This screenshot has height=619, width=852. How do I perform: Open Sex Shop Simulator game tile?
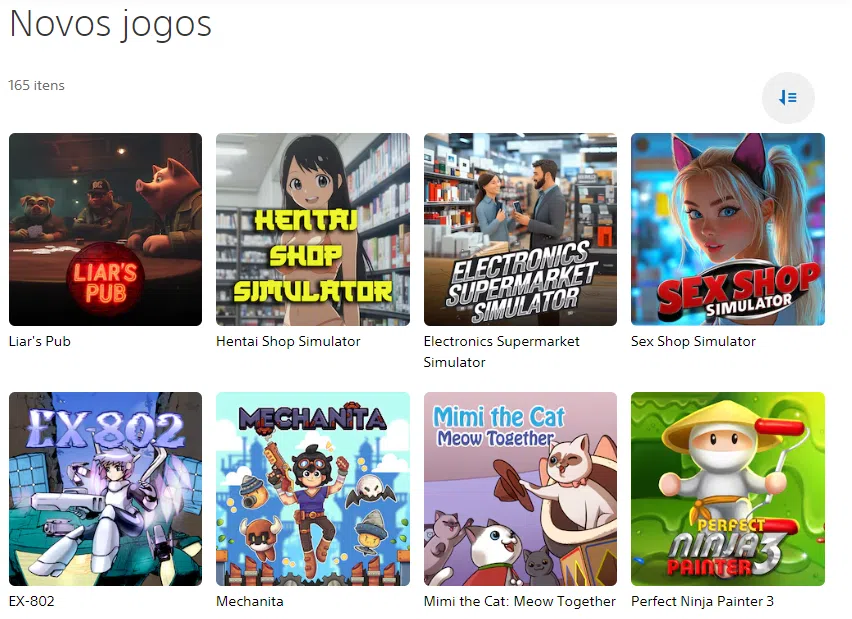click(727, 230)
